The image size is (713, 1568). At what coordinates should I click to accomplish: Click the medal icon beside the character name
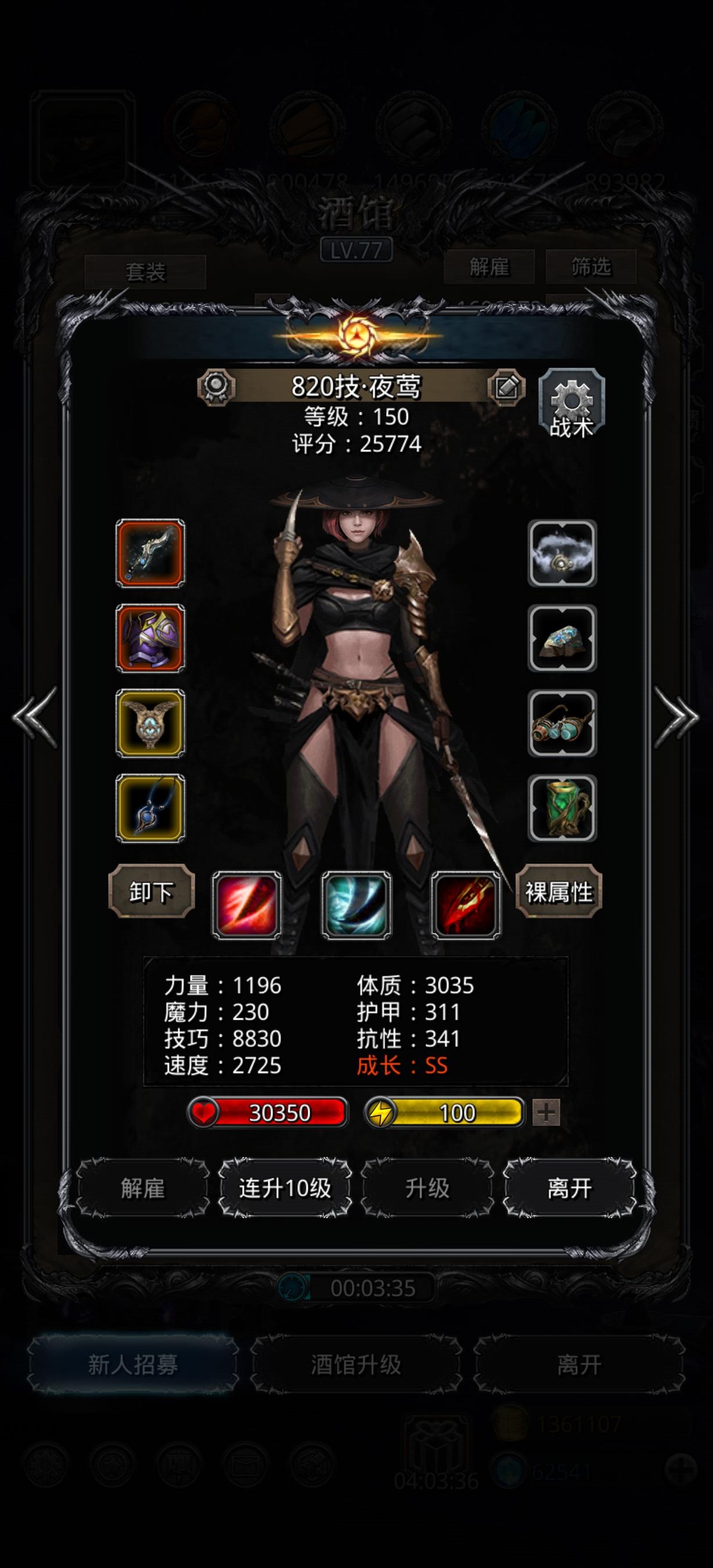pyautogui.click(x=216, y=388)
